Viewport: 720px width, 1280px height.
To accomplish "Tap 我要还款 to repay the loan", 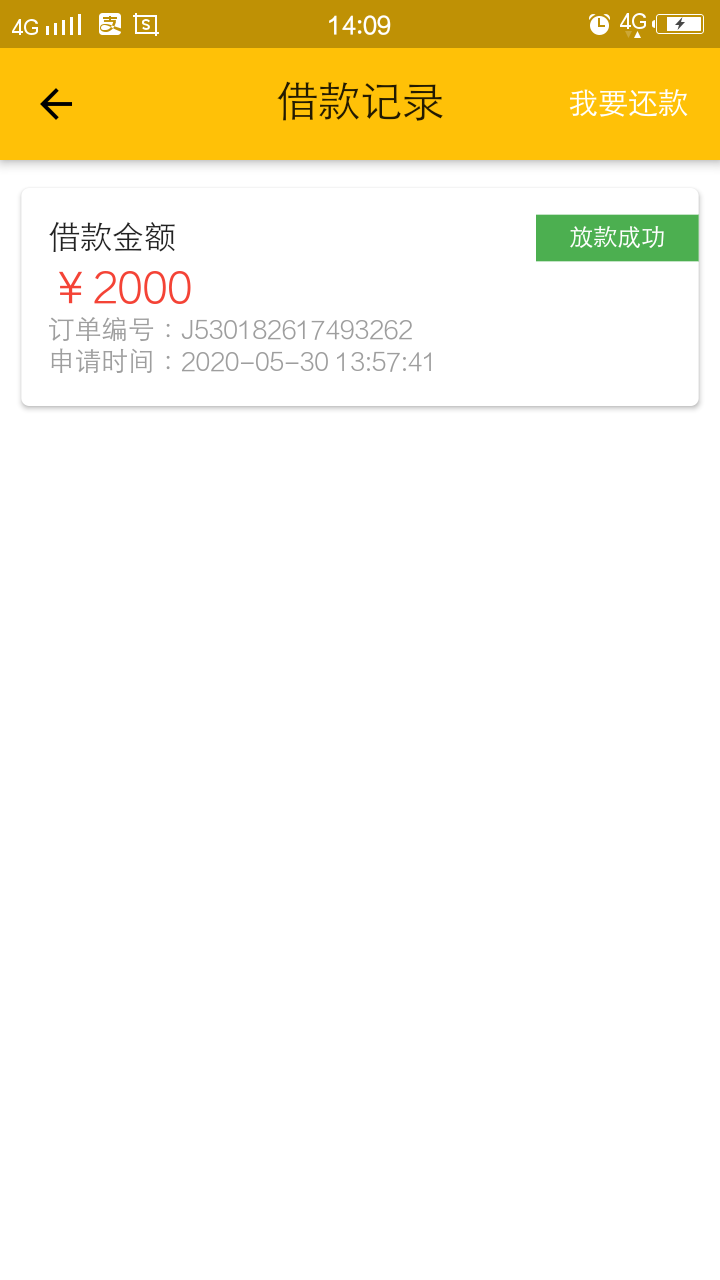I will 629,103.
